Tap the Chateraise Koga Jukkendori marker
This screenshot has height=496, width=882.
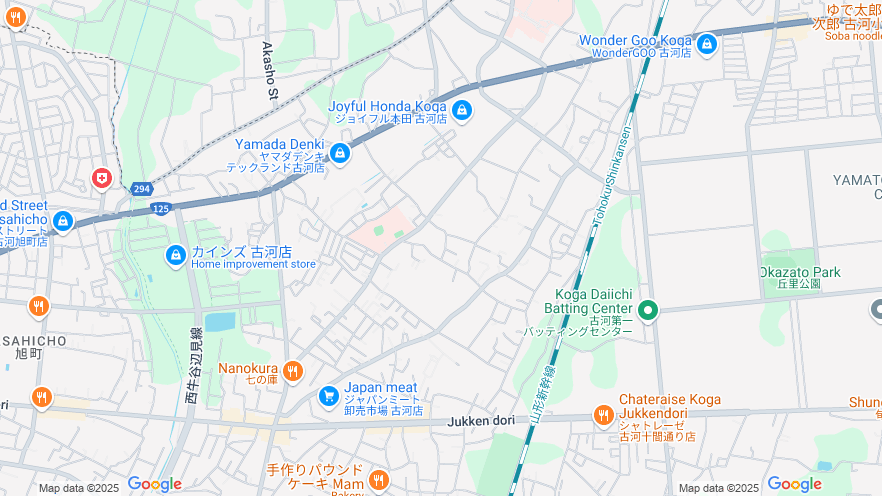[603, 415]
